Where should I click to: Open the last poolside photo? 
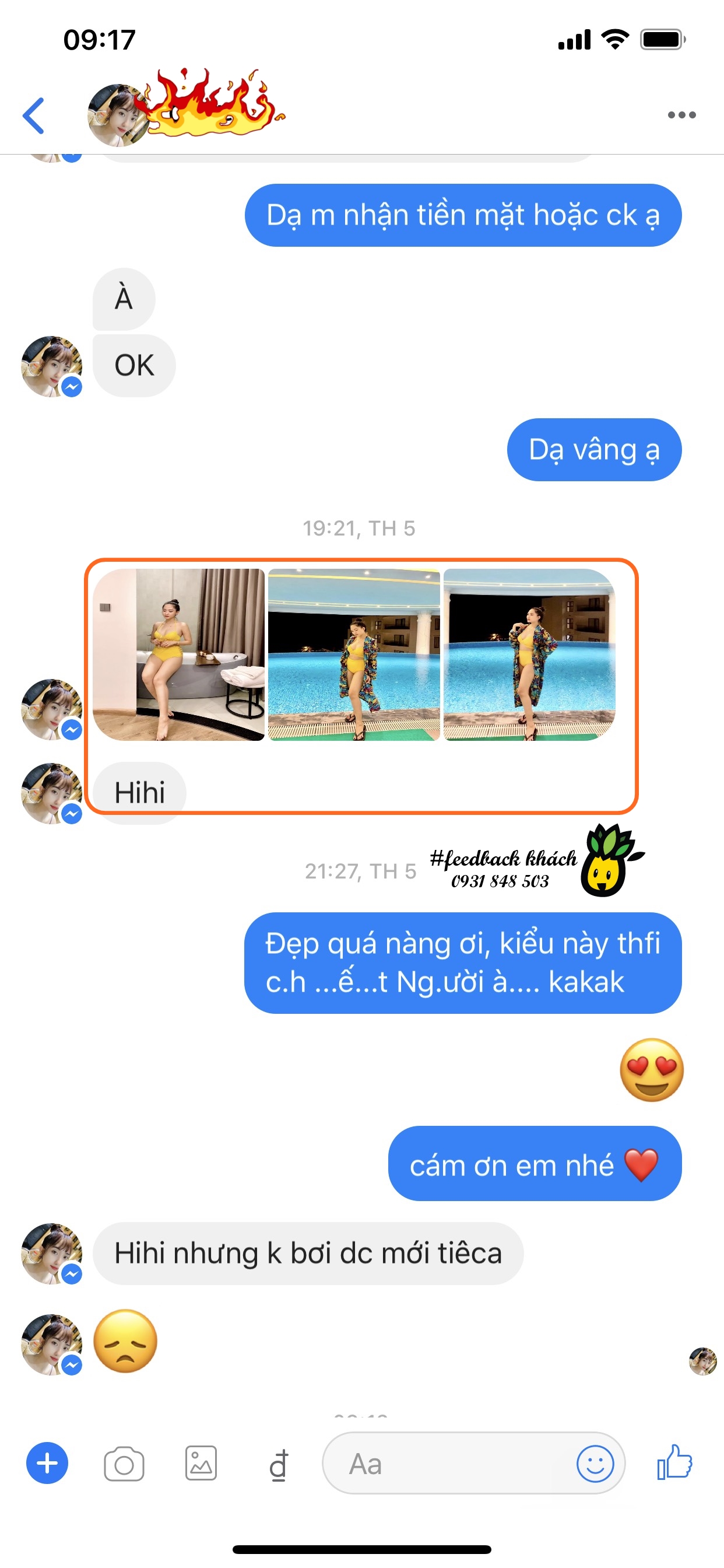pos(529,654)
